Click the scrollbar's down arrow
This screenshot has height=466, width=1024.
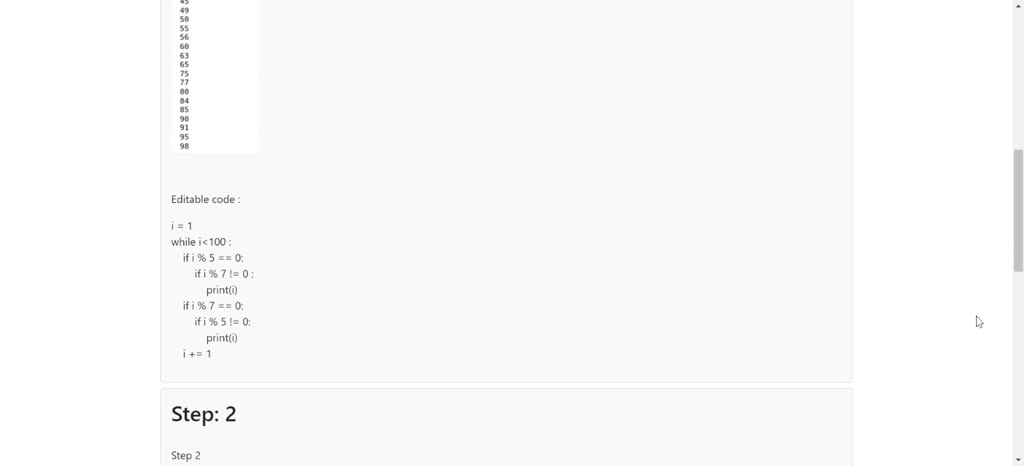(1018, 460)
